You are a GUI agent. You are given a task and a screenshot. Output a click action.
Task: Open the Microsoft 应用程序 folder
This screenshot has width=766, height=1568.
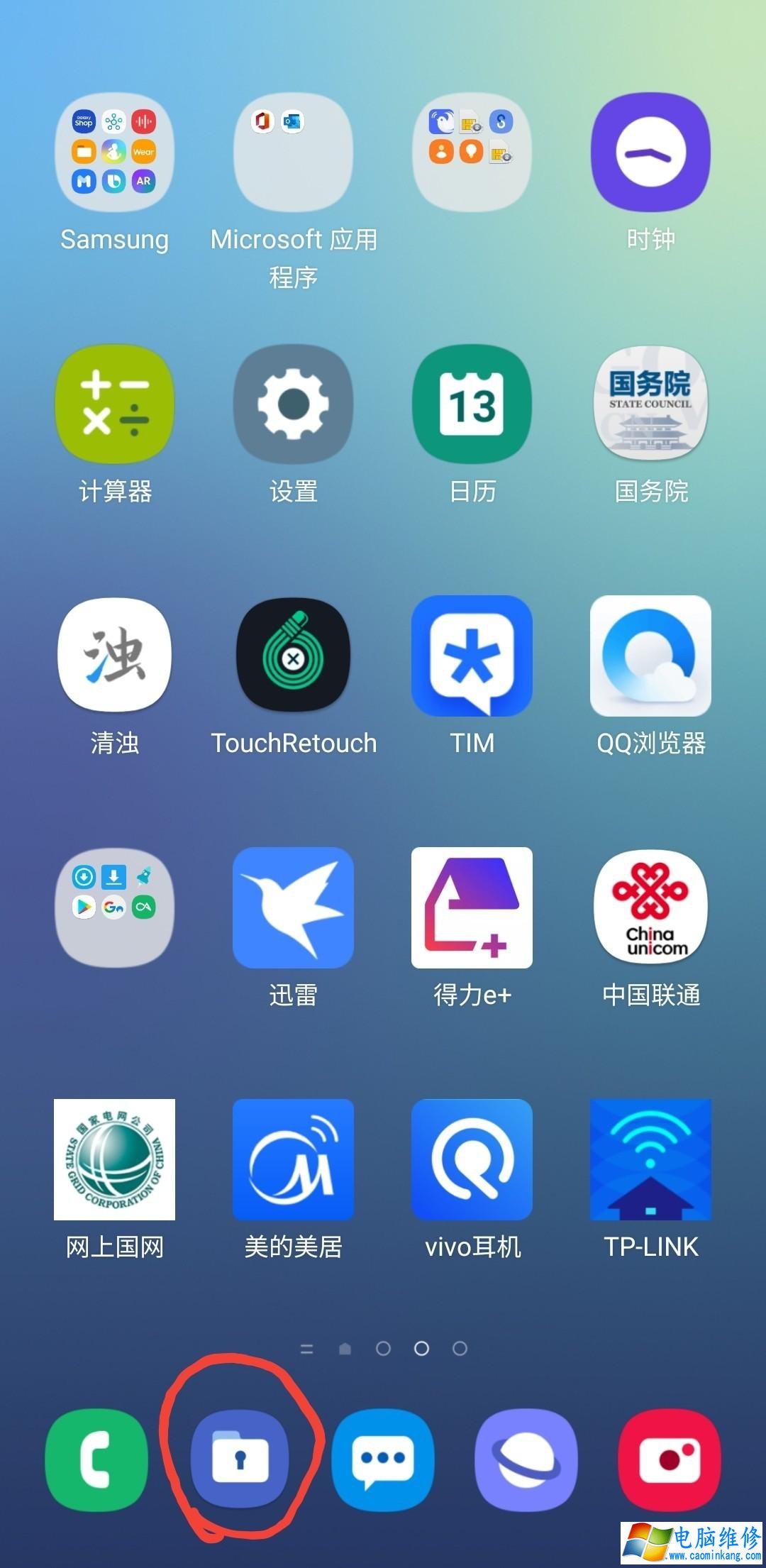(293, 153)
